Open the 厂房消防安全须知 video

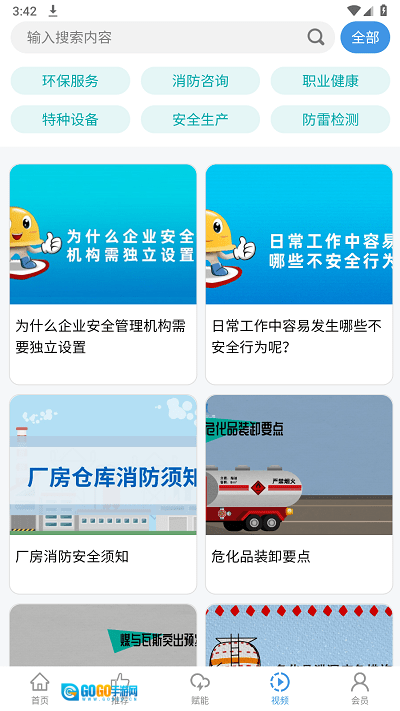pos(103,494)
